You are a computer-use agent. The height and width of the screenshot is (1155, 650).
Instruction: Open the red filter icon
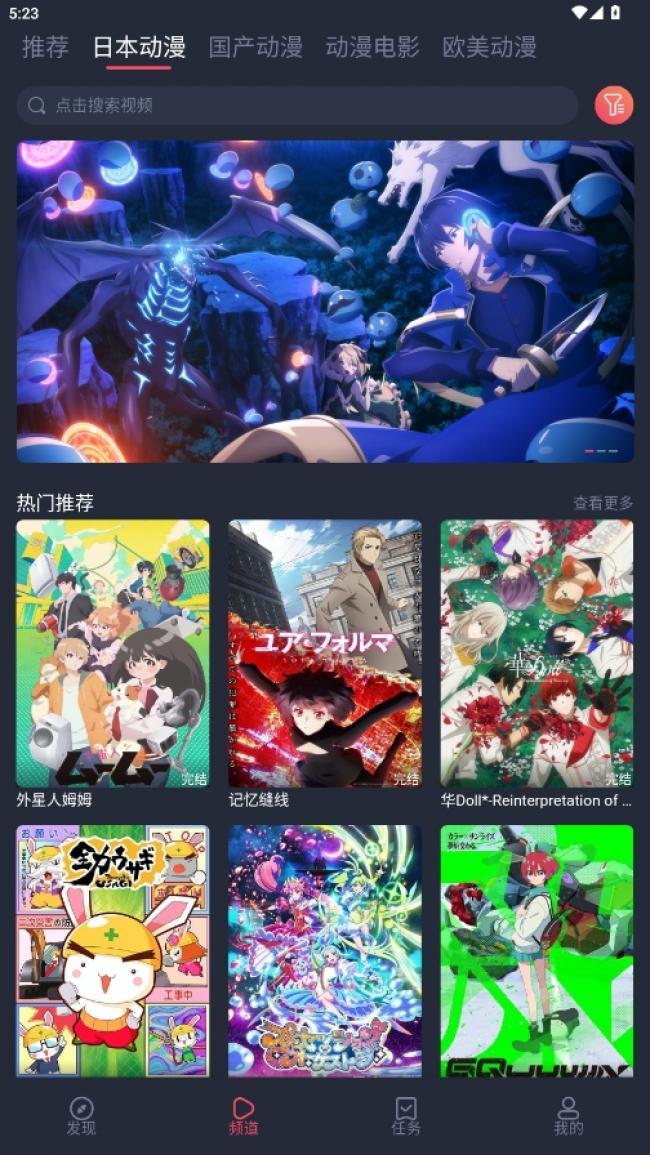coord(614,105)
